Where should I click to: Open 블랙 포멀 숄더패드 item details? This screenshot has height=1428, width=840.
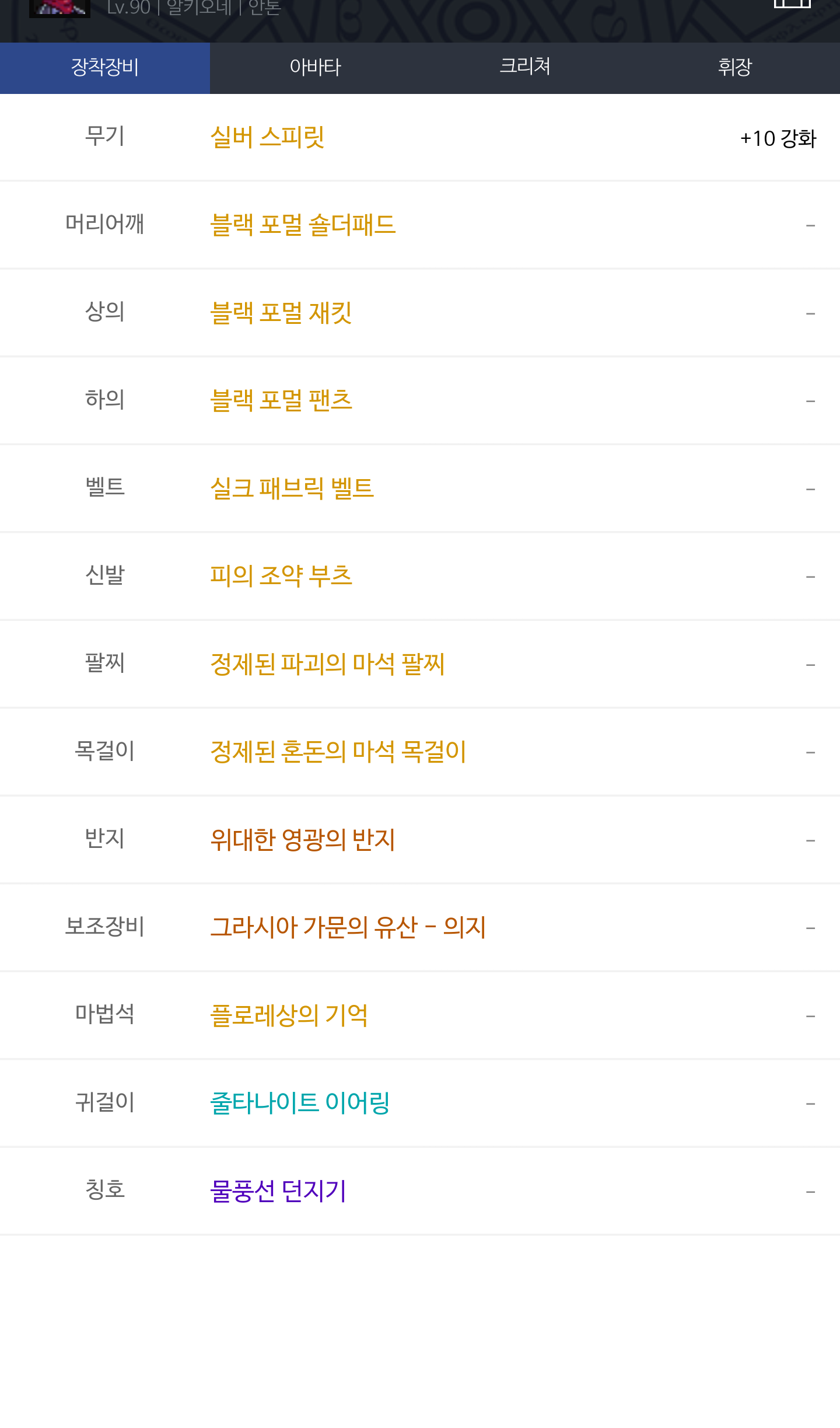click(303, 225)
